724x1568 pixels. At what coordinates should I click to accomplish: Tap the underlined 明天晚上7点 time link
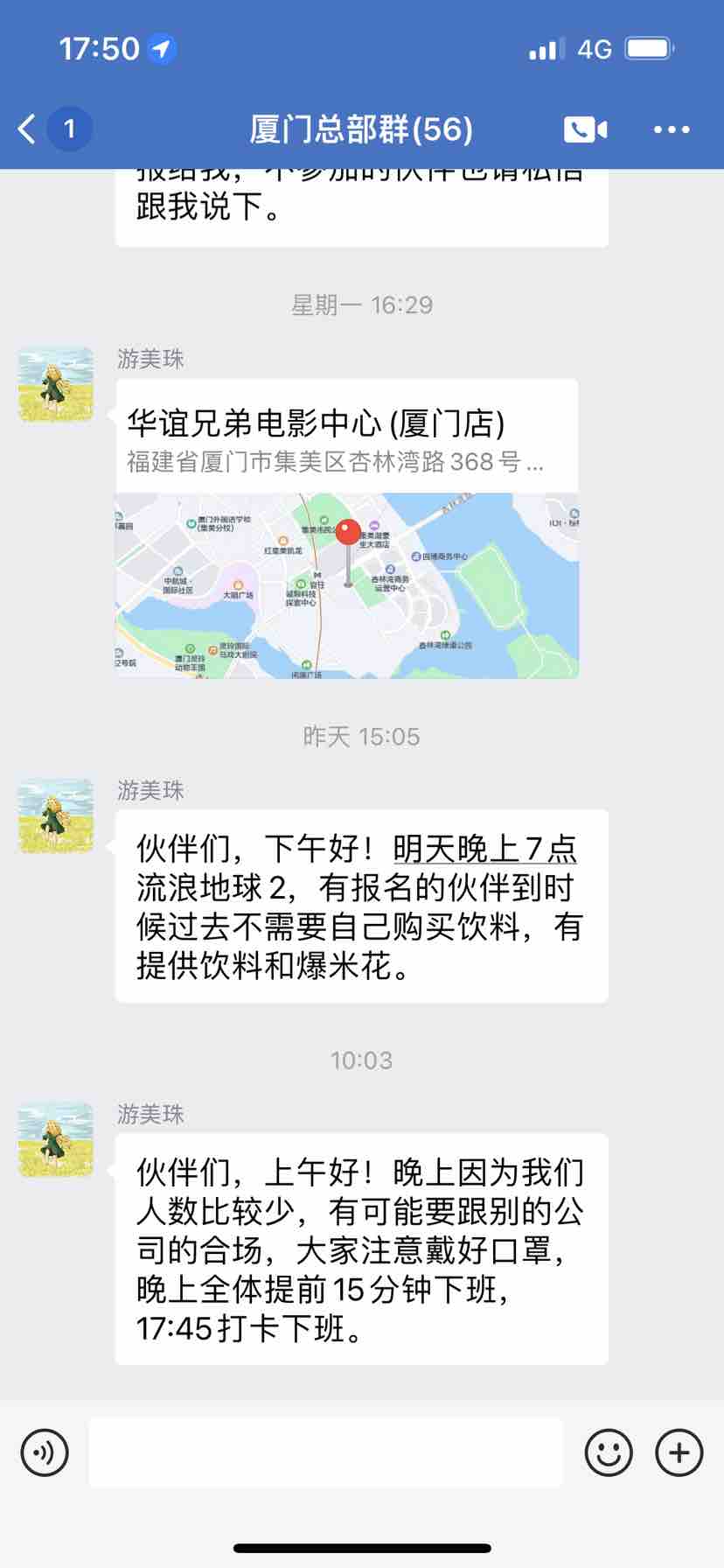[484, 849]
